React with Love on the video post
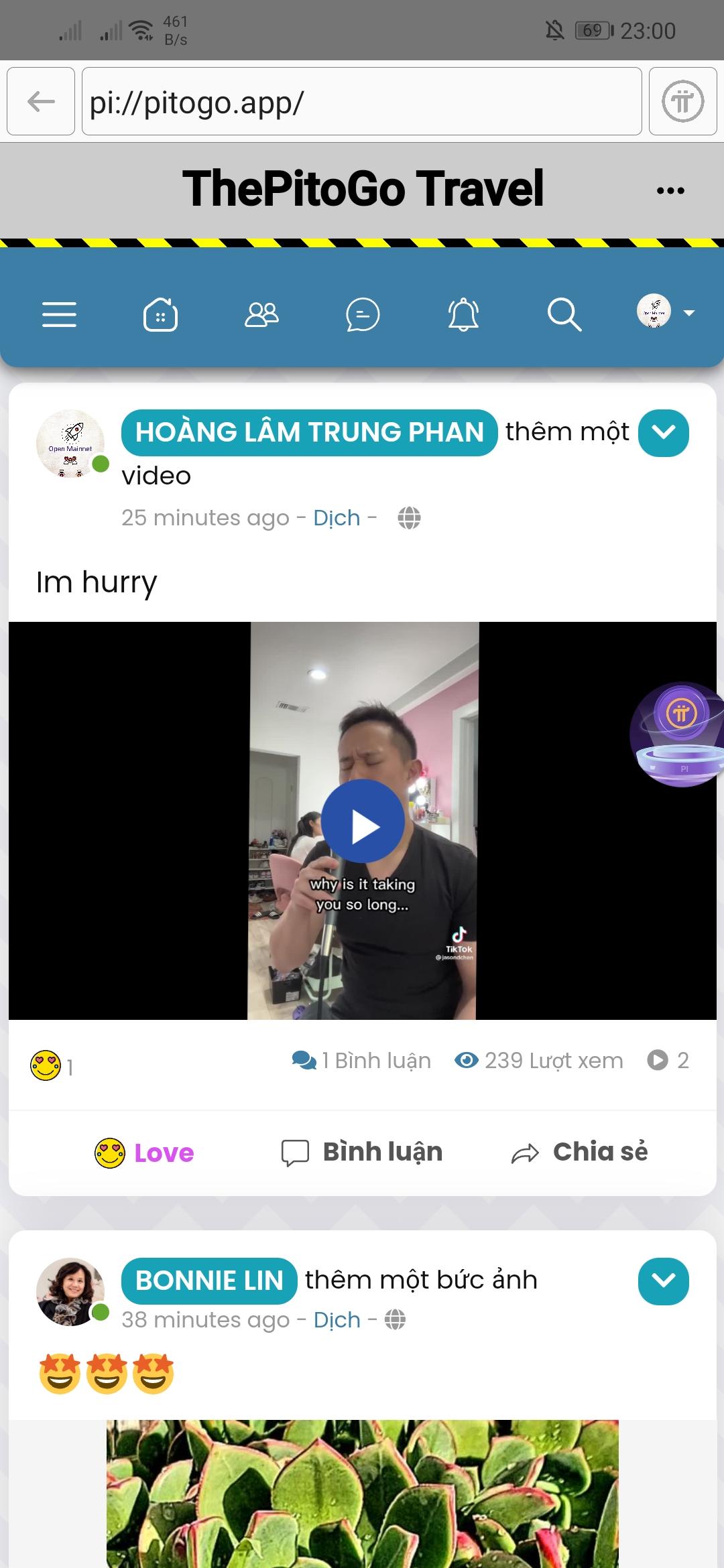The image size is (724, 1568). pyautogui.click(x=144, y=1153)
